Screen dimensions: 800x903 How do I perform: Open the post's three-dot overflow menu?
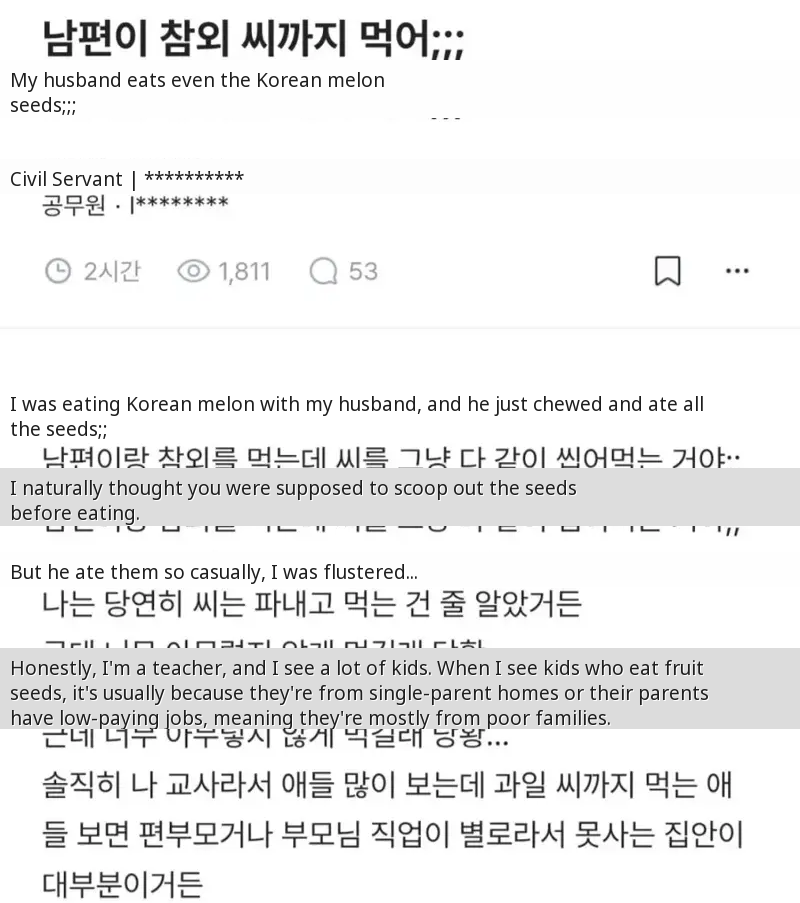(x=737, y=271)
